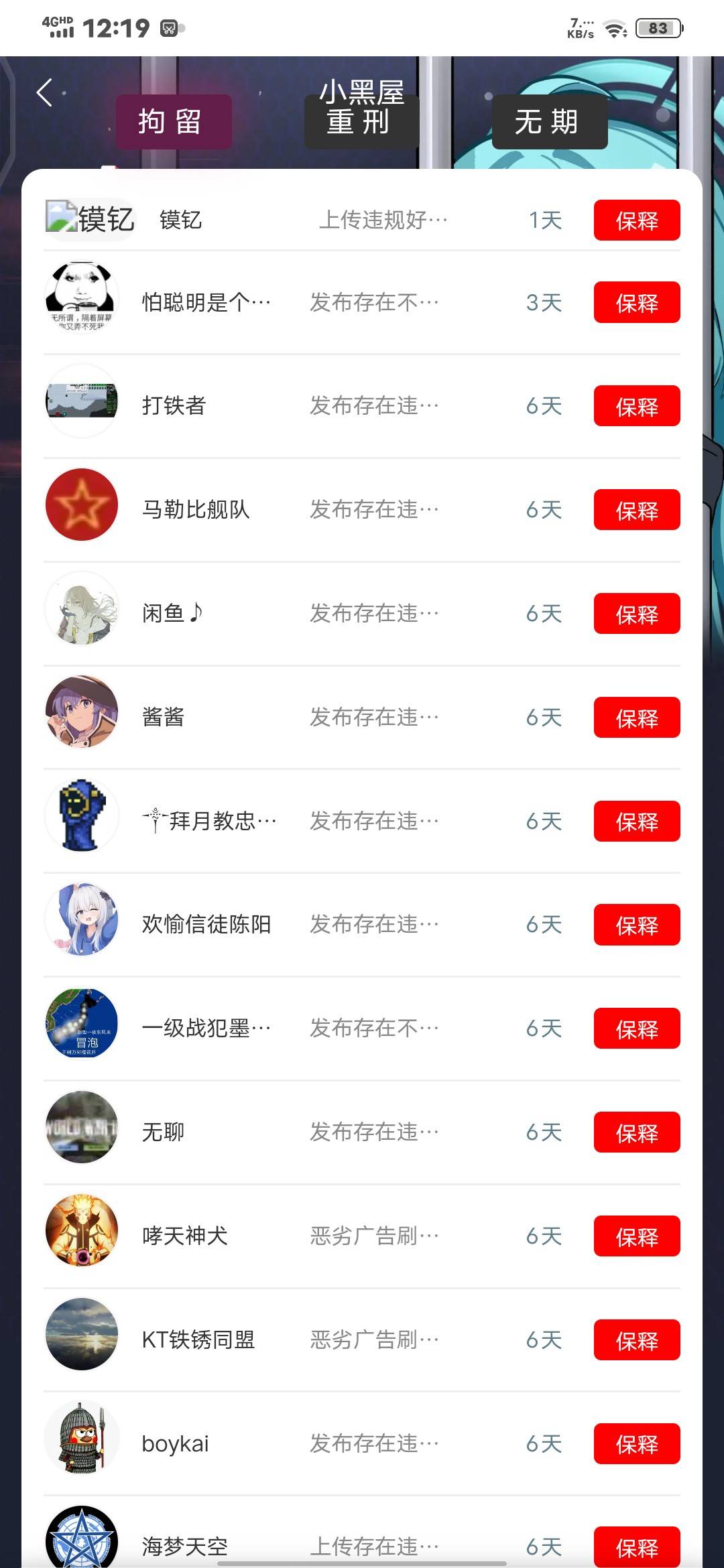
Task: Bail out KT铁锈同盟 with 保释
Action: coord(636,1340)
